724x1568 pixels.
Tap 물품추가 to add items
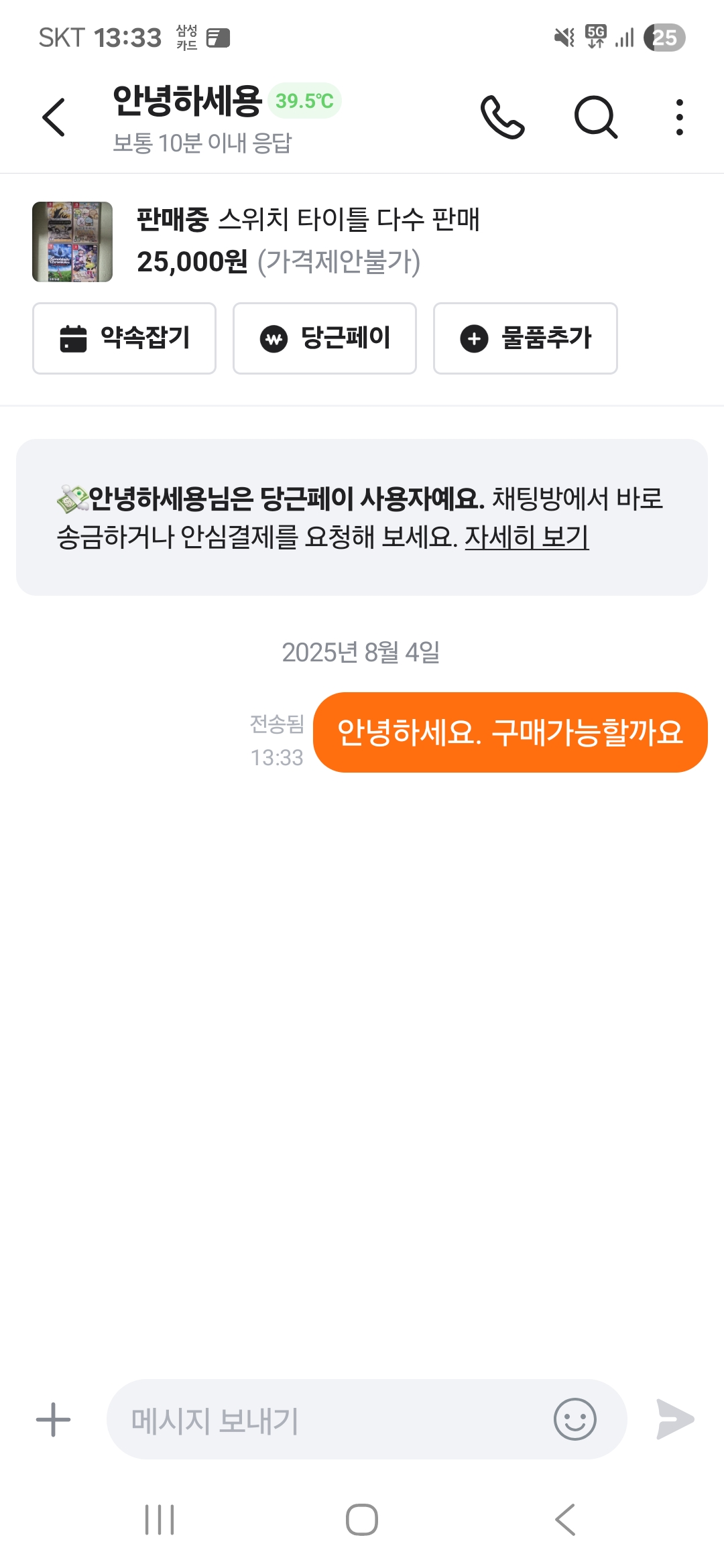tap(525, 338)
